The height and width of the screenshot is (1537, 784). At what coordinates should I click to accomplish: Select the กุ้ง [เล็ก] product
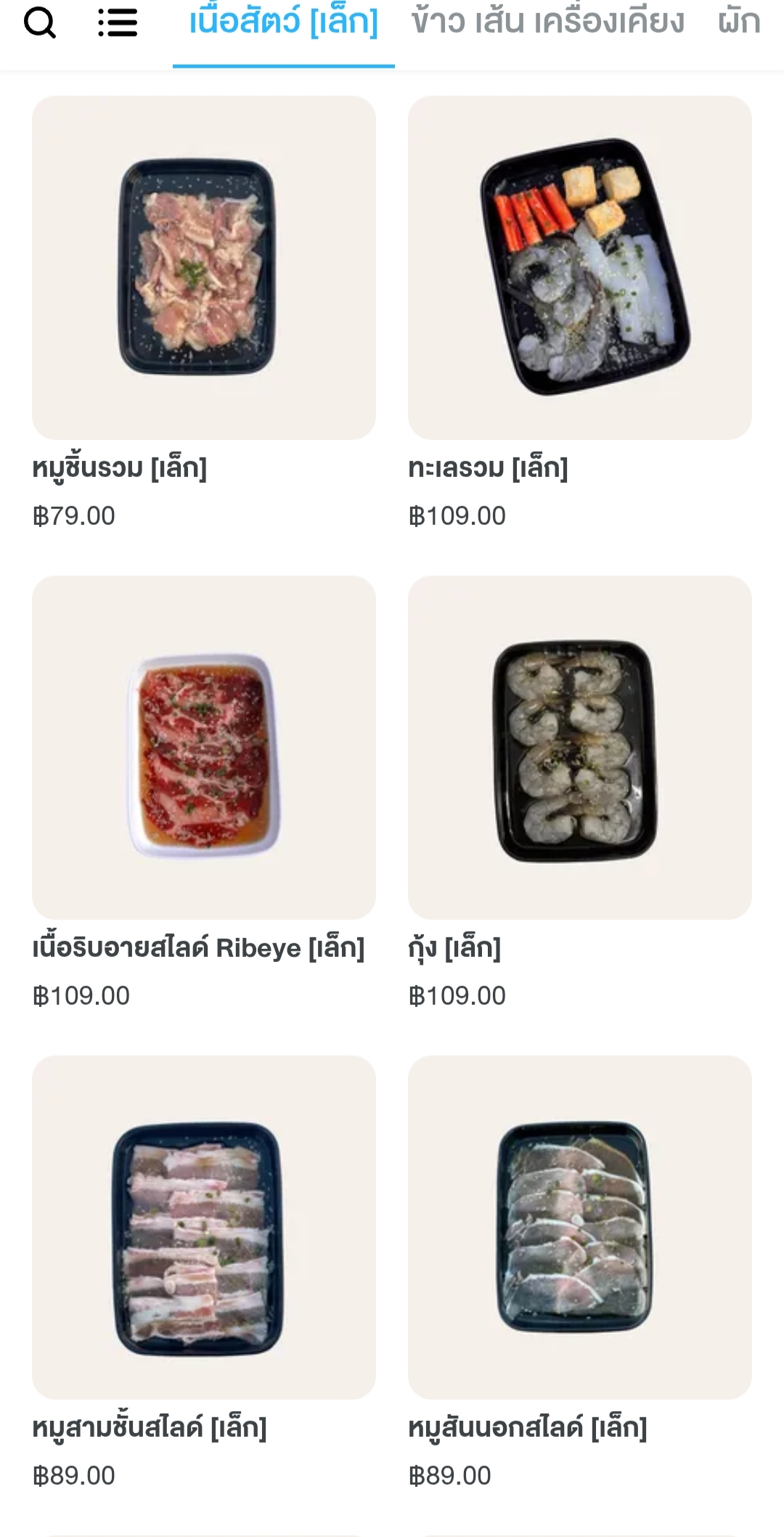[x=579, y=748]
